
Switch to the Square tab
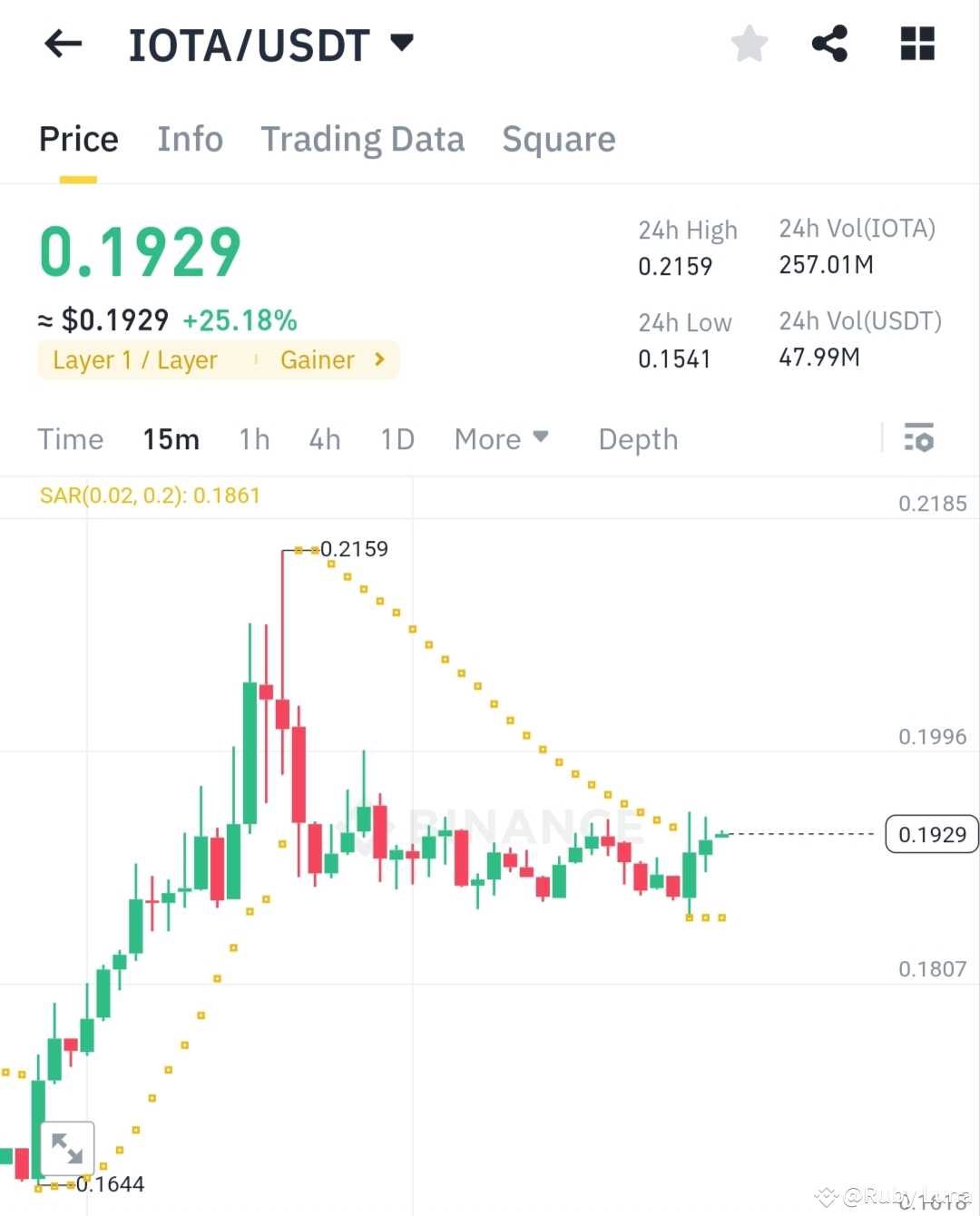(559, 139)
